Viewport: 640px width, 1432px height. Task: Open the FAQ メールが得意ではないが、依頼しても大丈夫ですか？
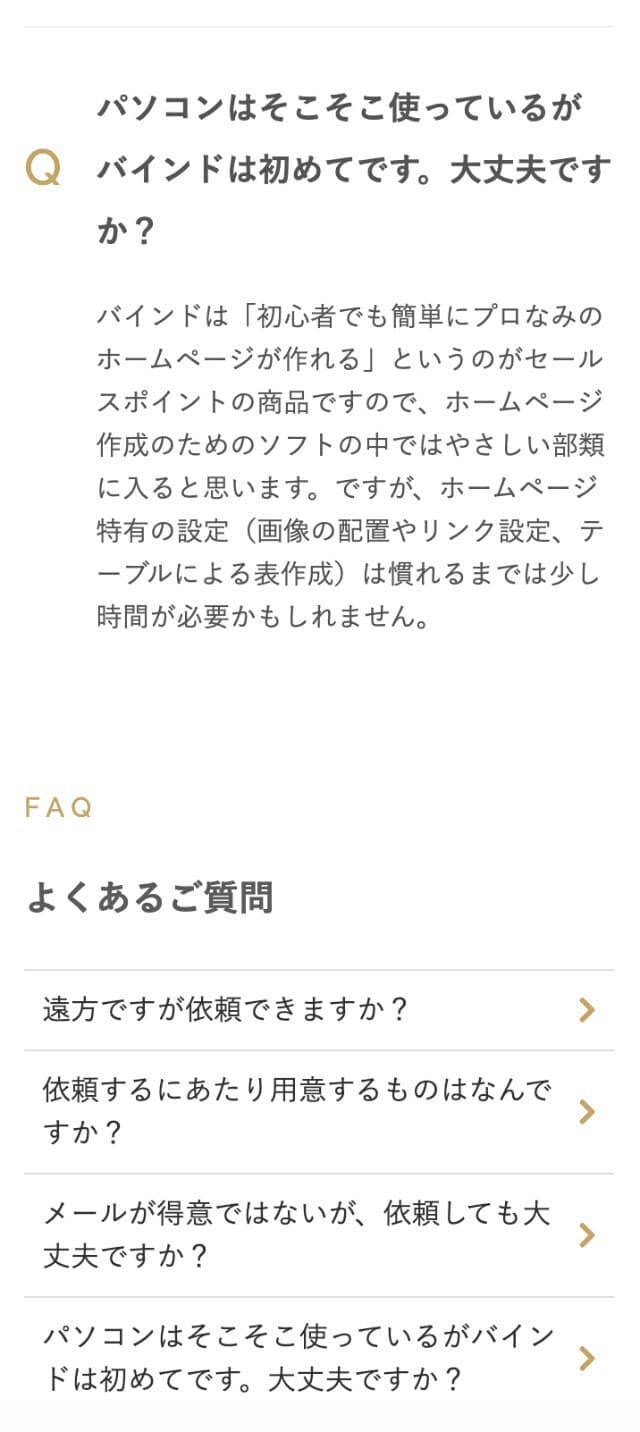tap(319, 1236)
